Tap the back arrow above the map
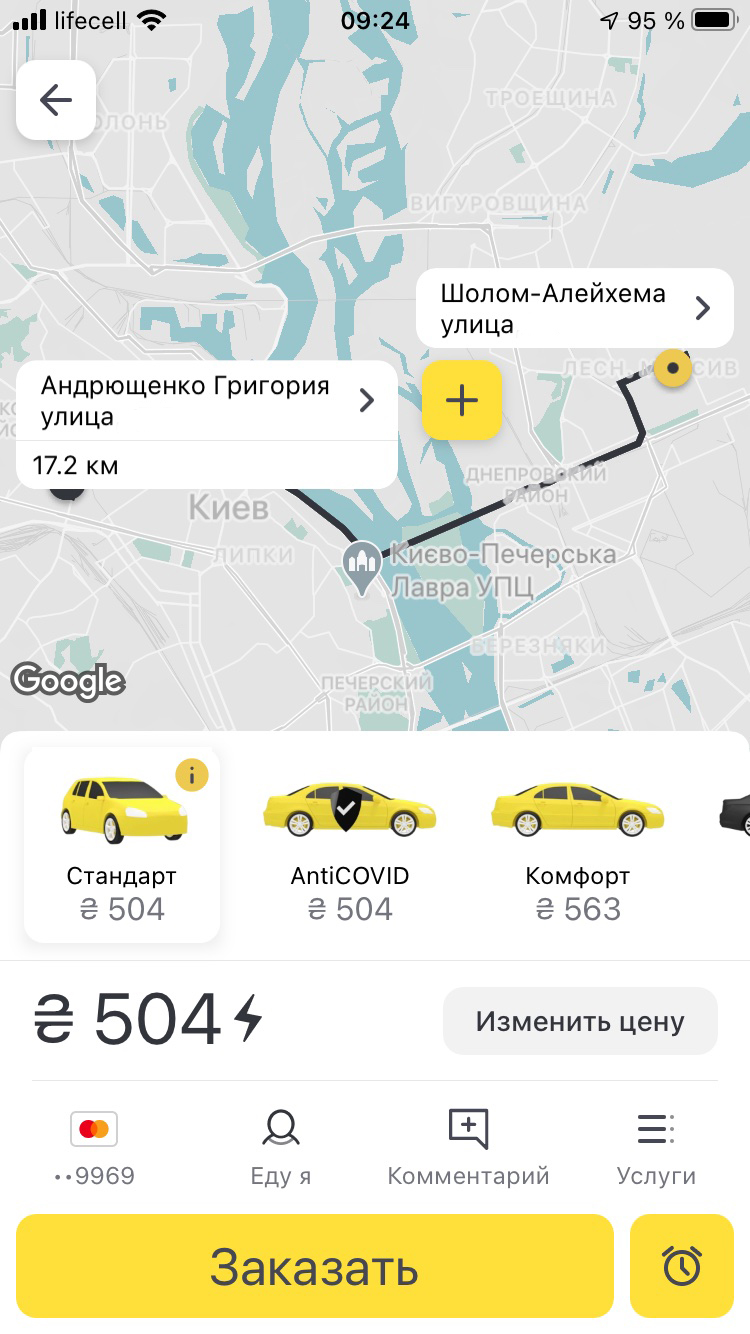The width and height of the screenshot is (750, 1334). click(x=55, y=99)
